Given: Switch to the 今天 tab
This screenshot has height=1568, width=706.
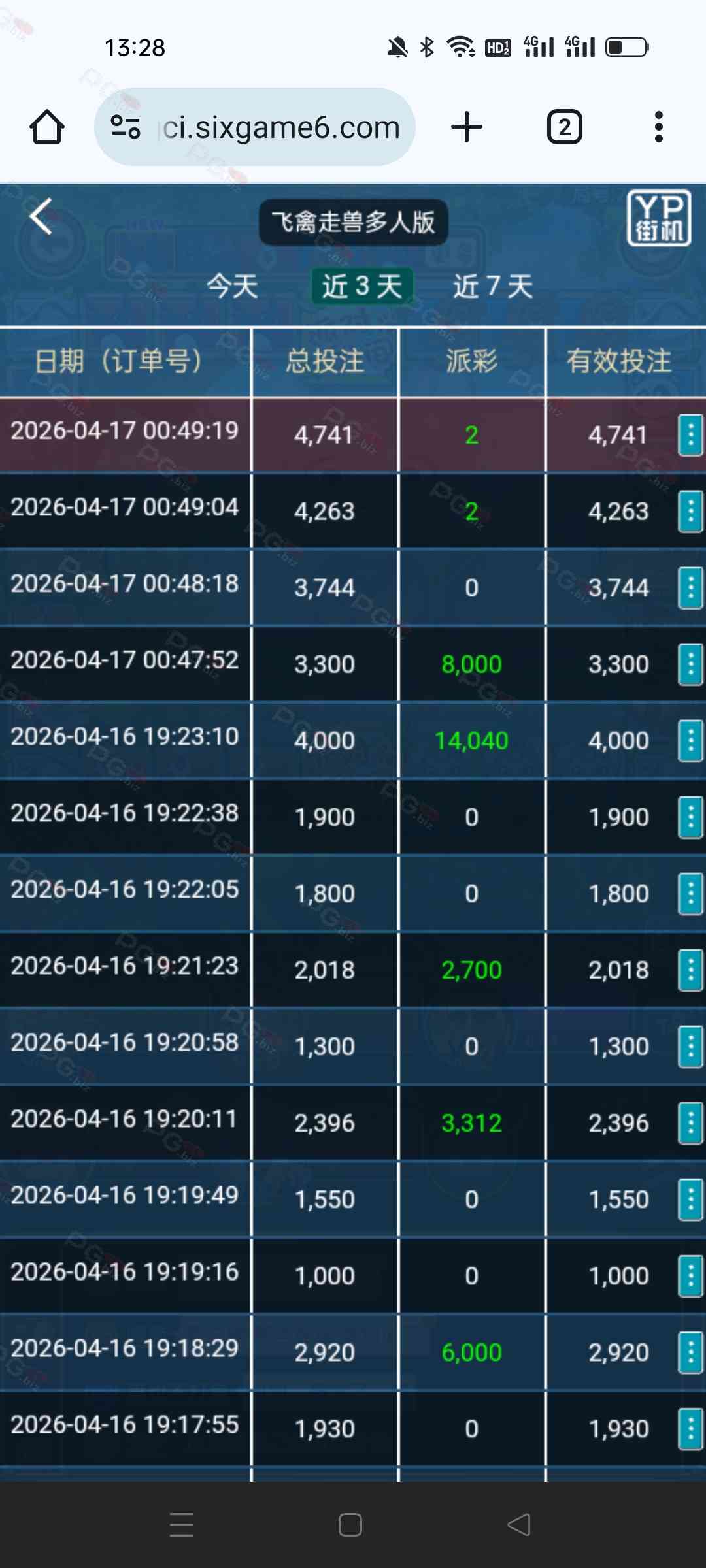Looking at the screenshot, I should (x=233, y=286).
